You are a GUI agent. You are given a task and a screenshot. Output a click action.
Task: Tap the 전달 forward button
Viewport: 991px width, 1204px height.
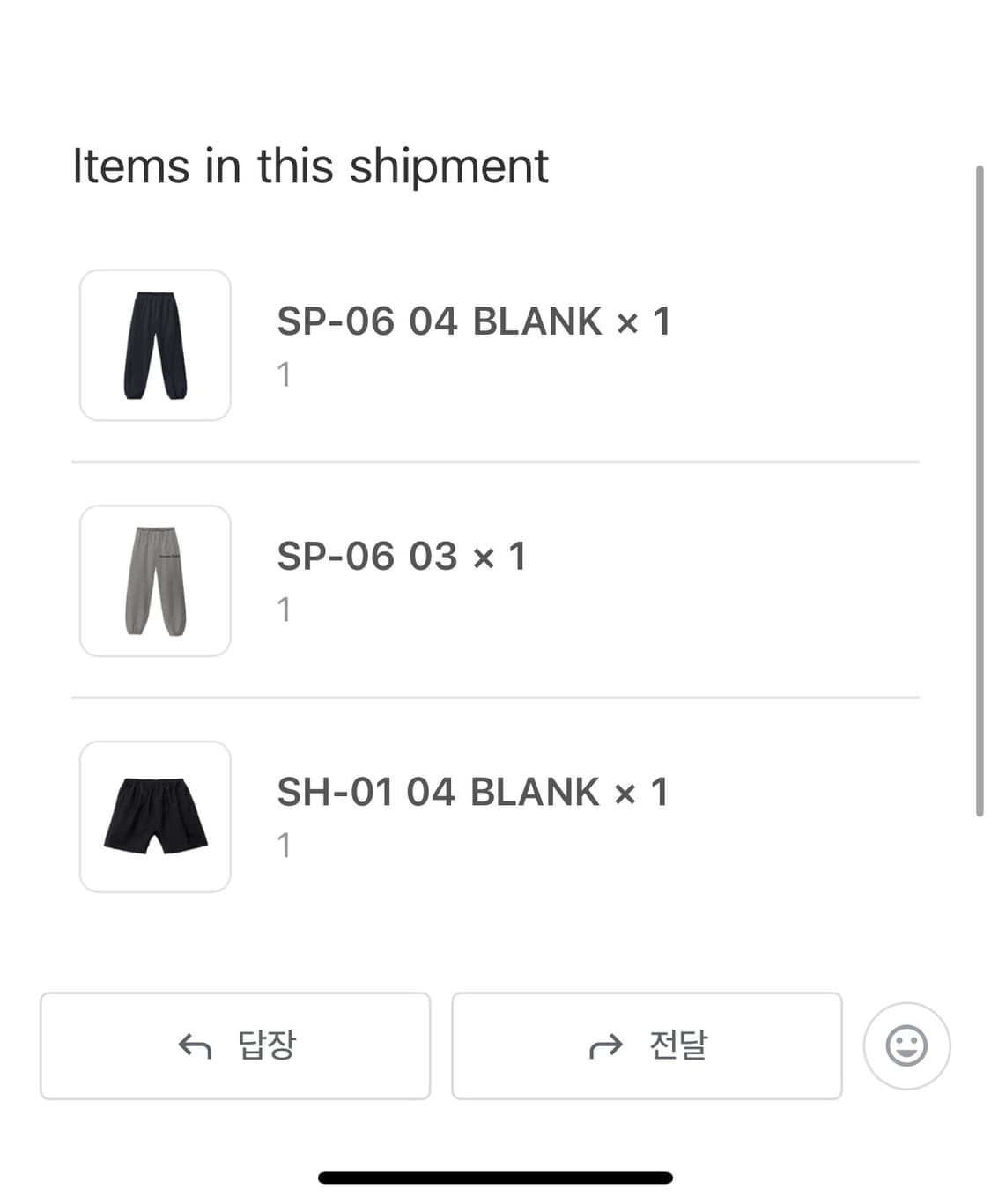pyautogui.click(x=646, y=1046)
